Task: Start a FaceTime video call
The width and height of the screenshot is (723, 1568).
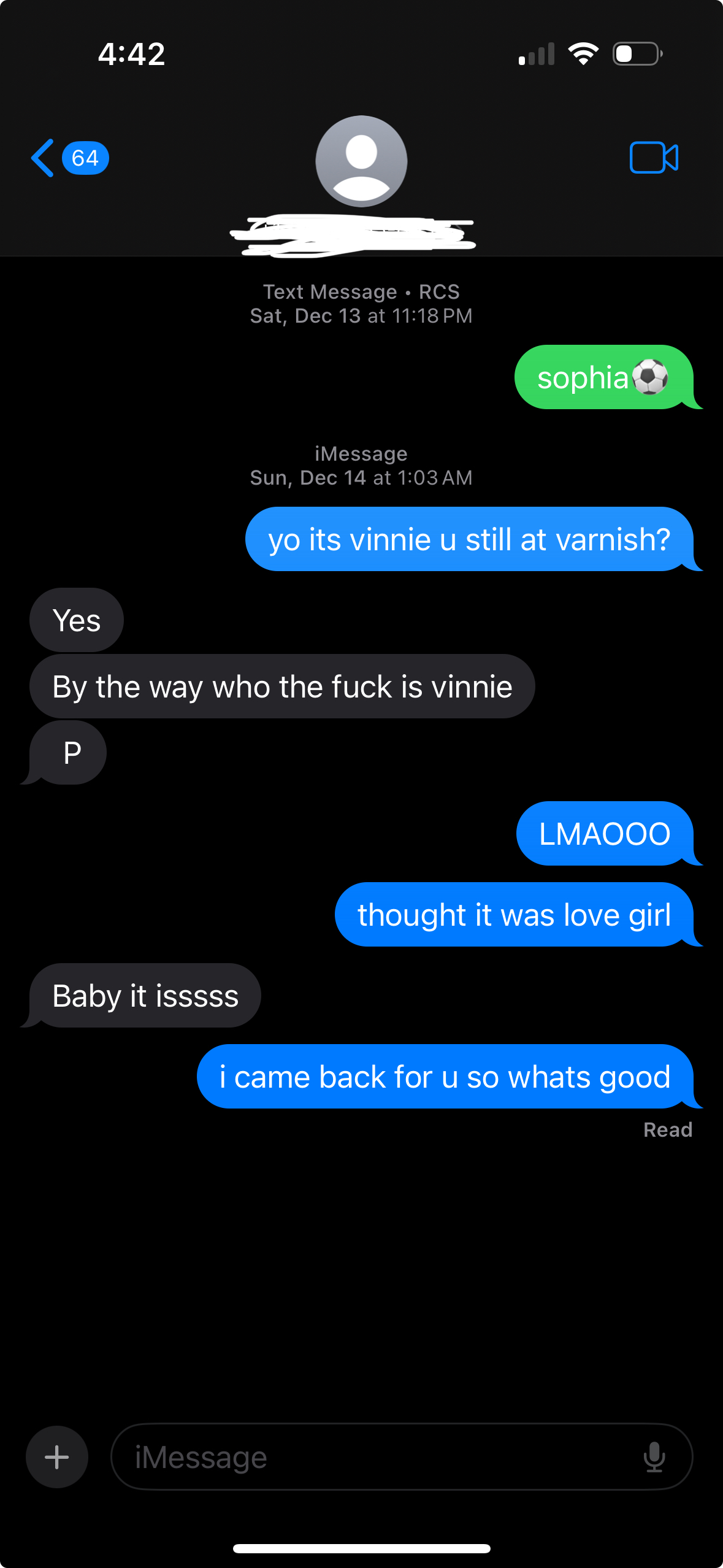Action: click(653, 158)
